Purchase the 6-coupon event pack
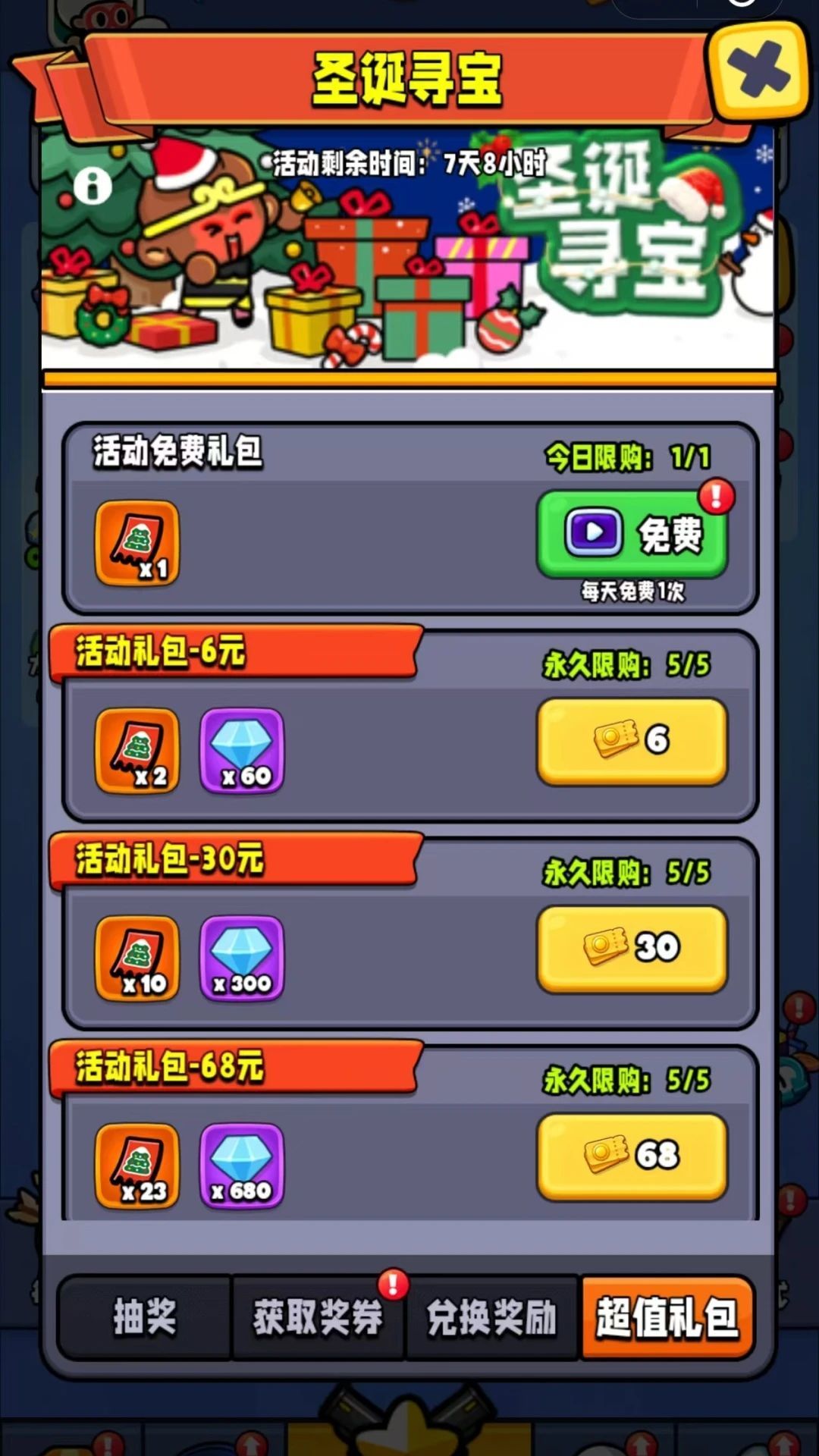This screenshot has width=819, height=1456. (x=632, y=741)
